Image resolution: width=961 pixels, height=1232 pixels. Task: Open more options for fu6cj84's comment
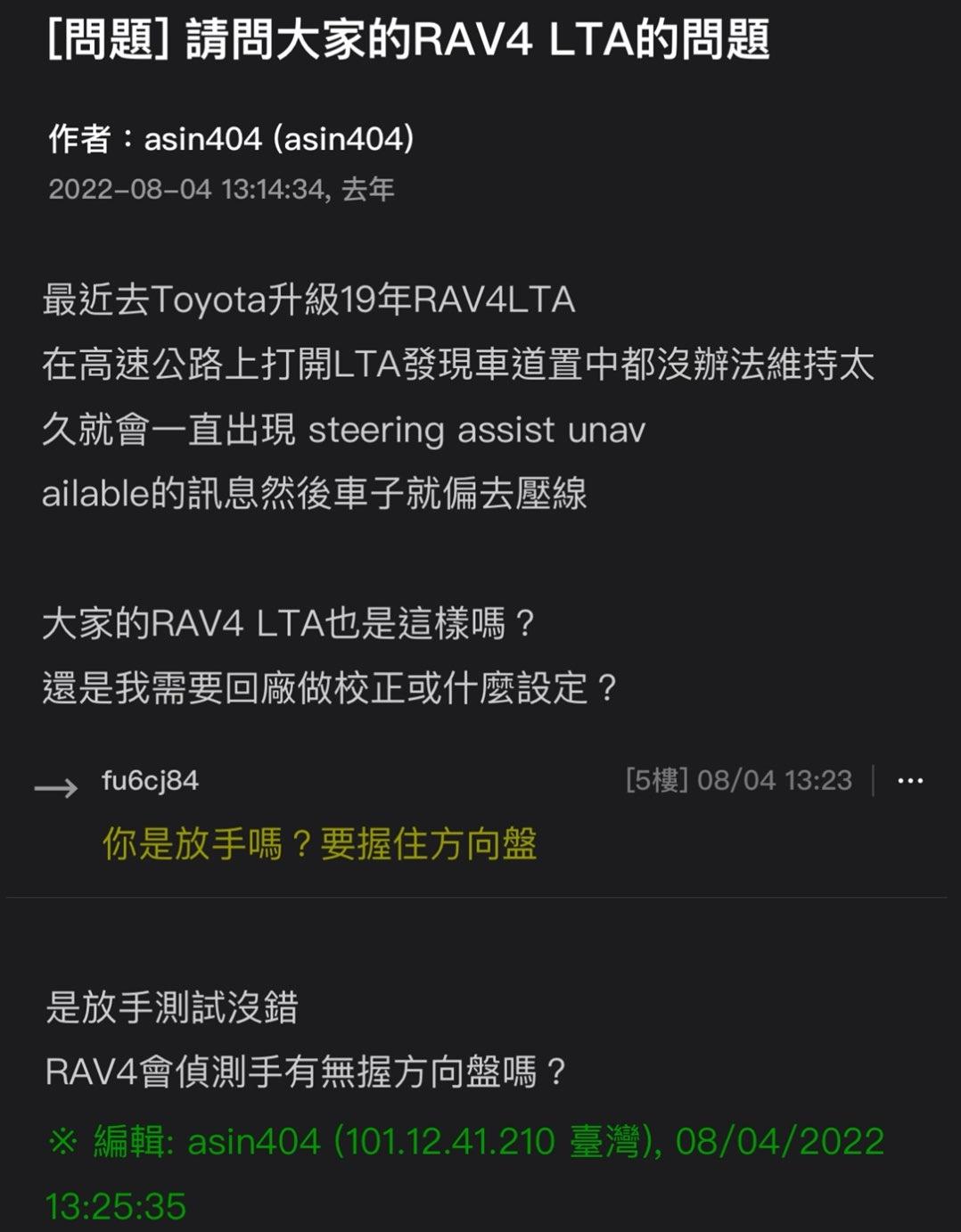pyautogui.click(x=909, y=781)
